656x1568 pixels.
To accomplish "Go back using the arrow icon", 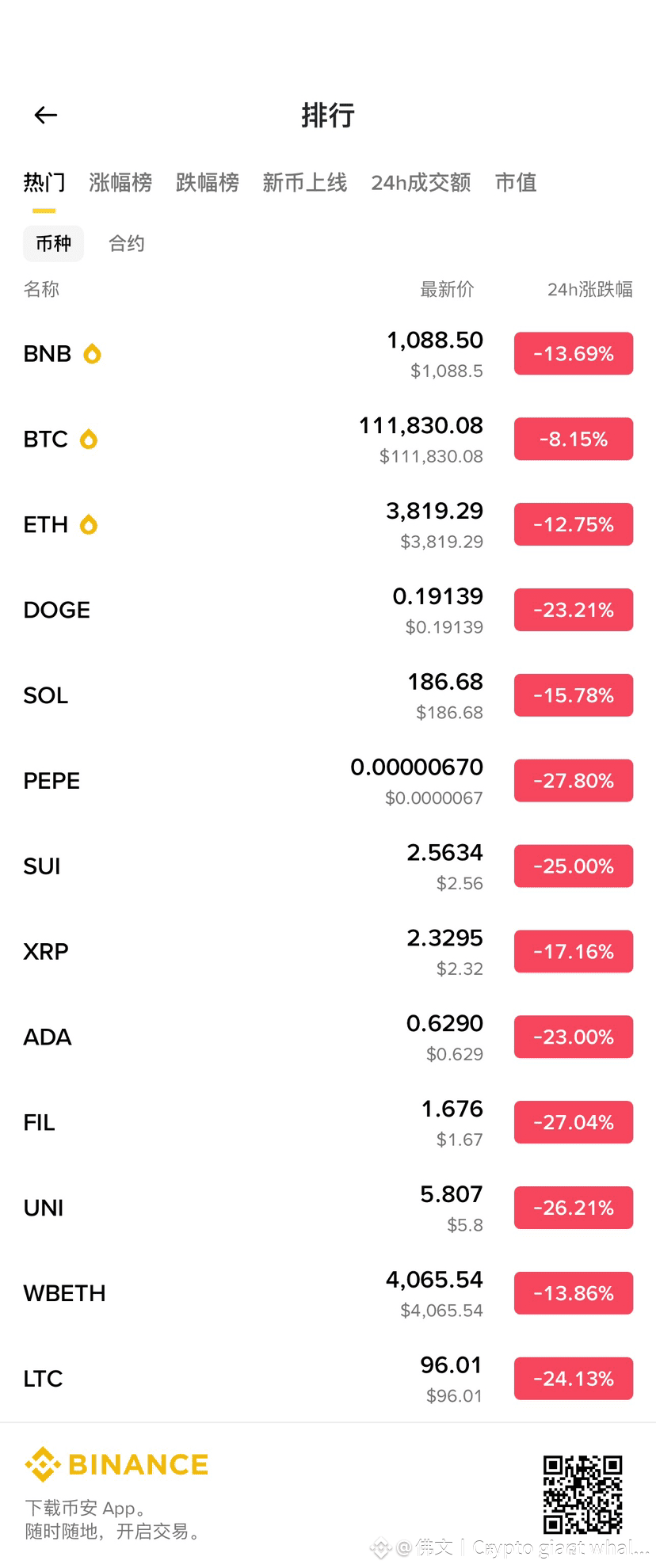I will click(x=46, y=116).
